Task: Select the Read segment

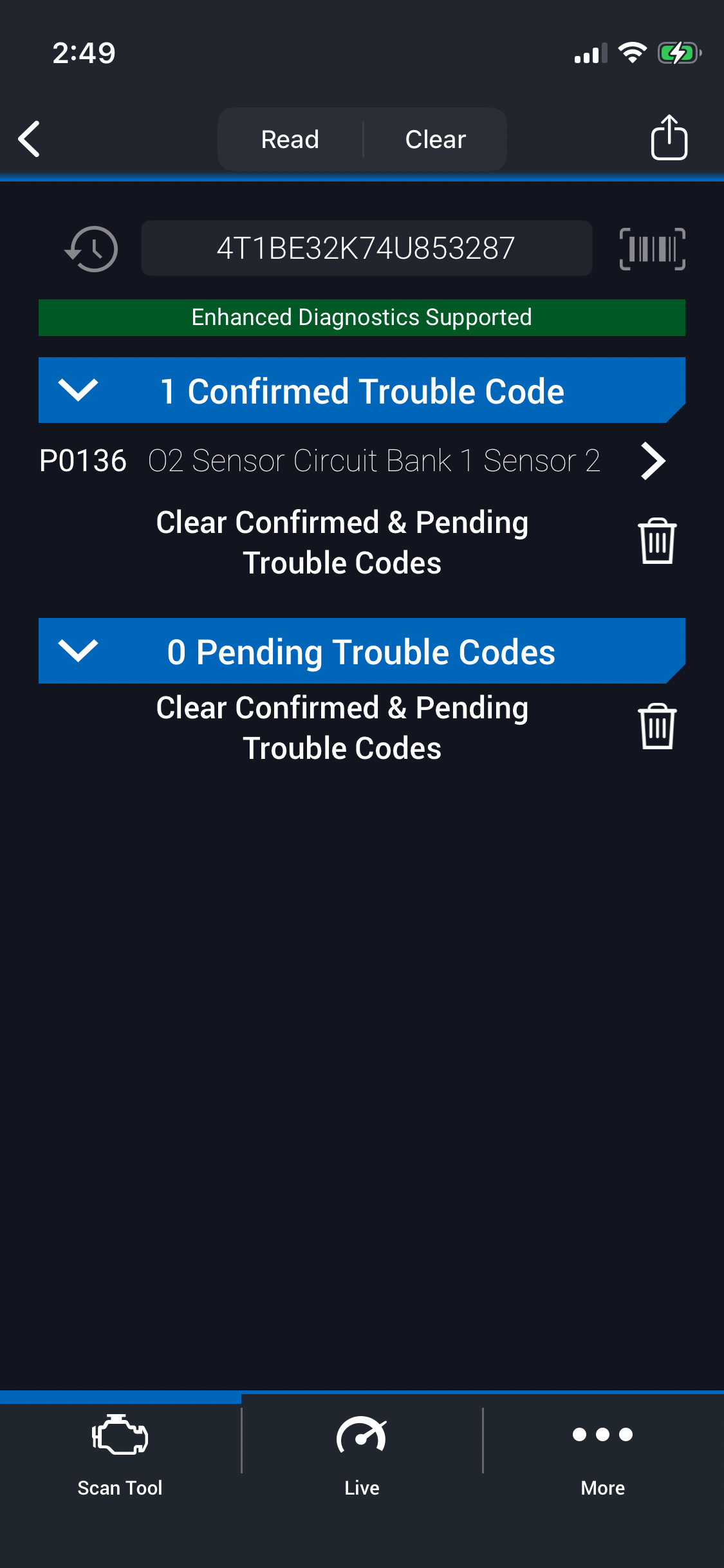Action: pos(290,139)
